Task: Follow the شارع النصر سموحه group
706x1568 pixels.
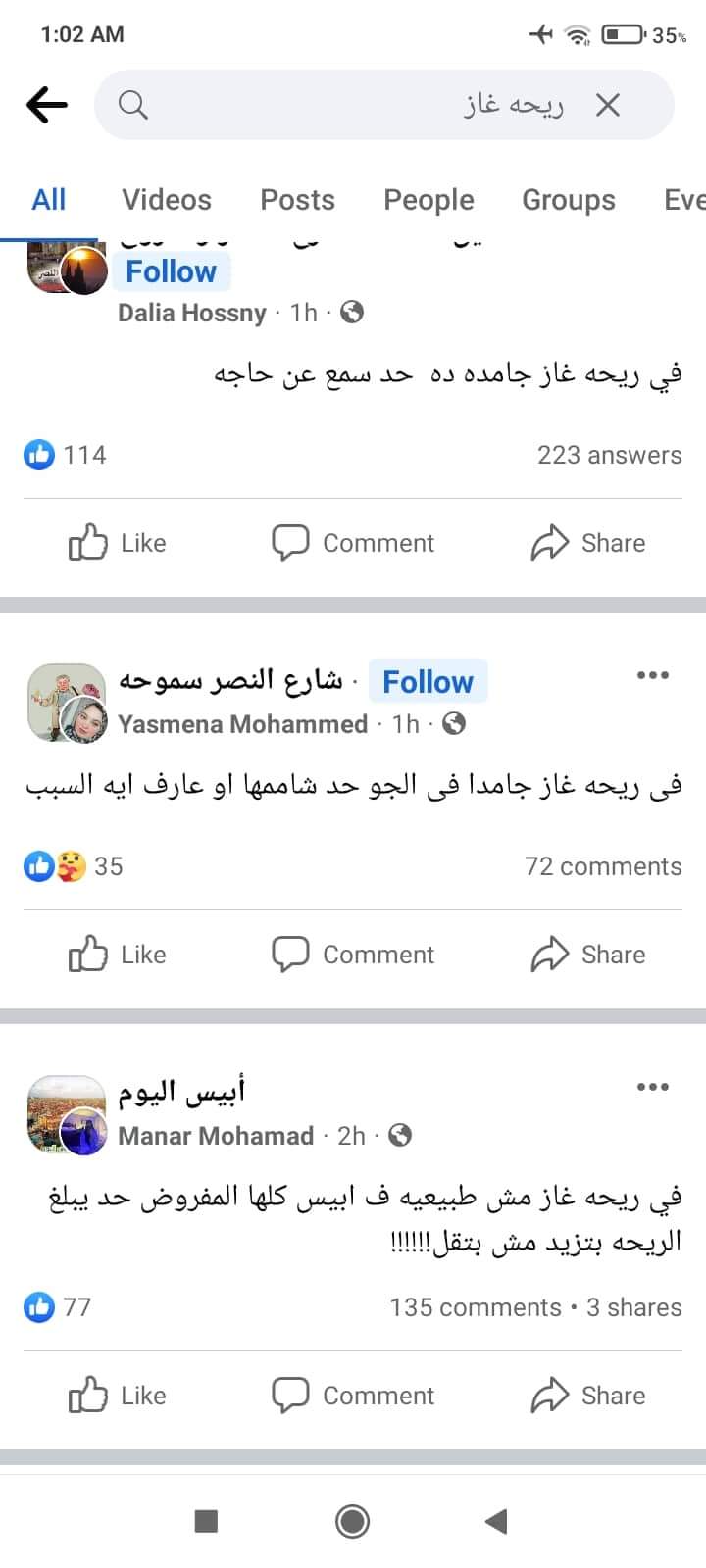Action: pyautogui.click(x=428, y=682)
